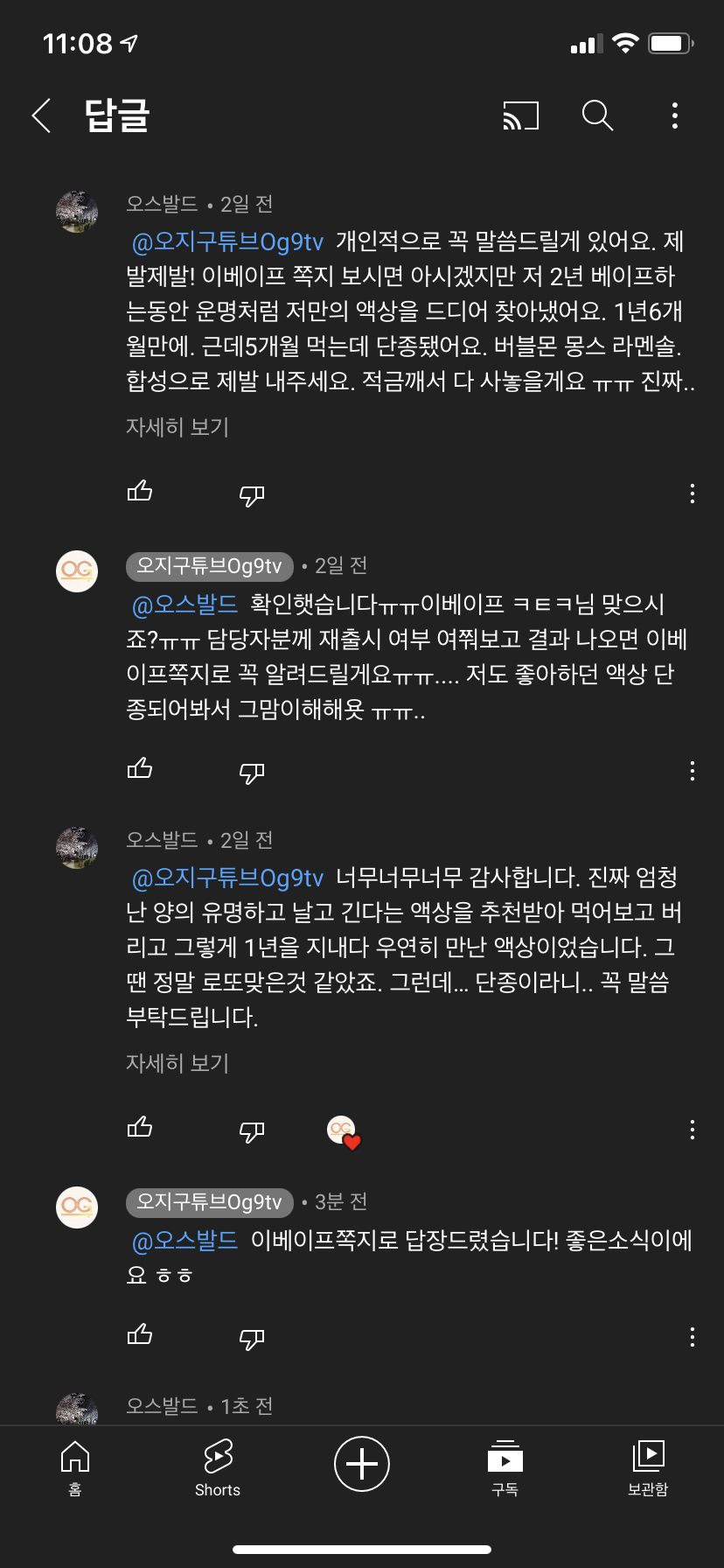Switch to the 구독 tab

[505, 1467]
